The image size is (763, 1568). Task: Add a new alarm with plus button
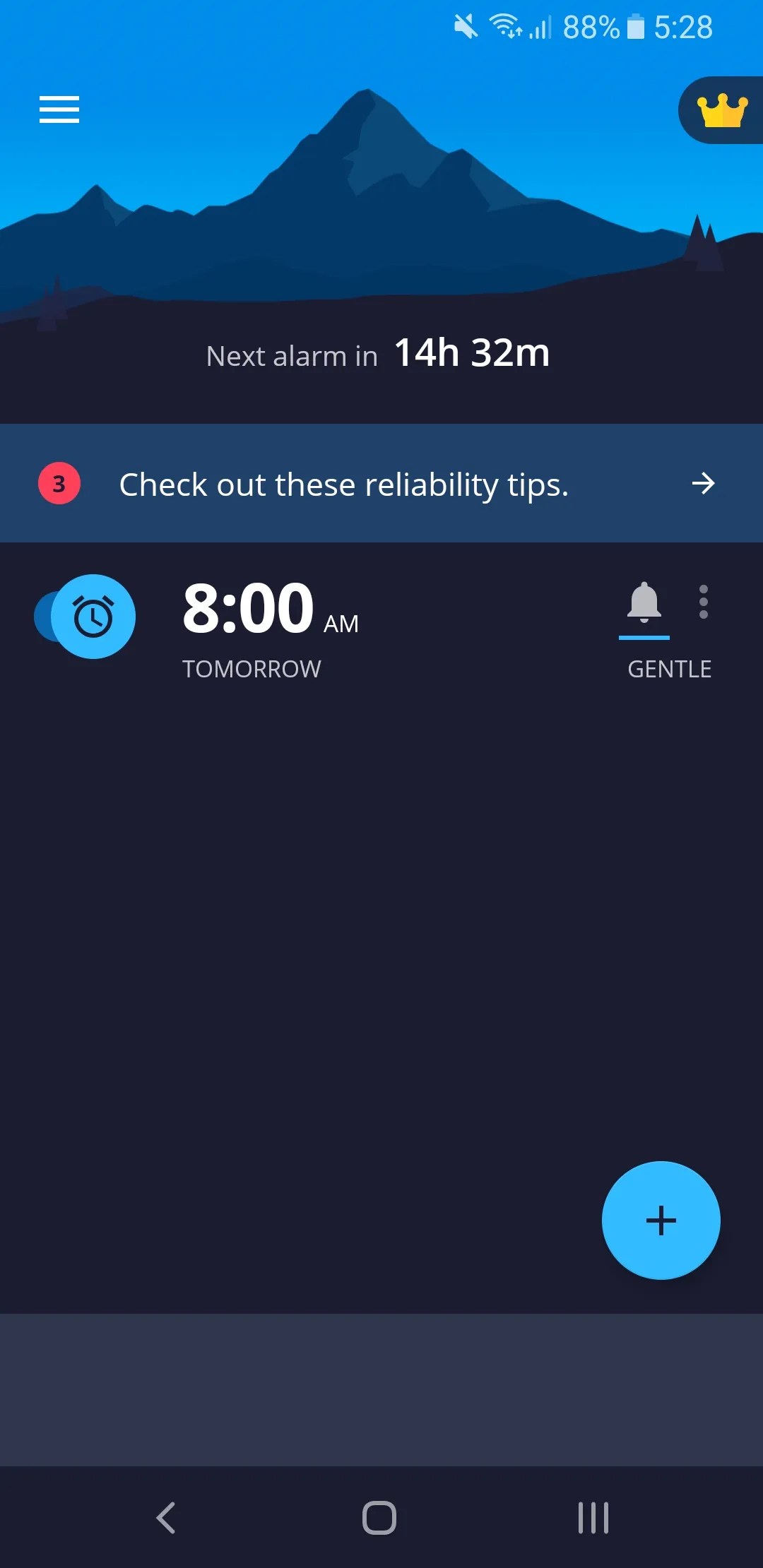pyautogui.click(x=661, y=1220)
